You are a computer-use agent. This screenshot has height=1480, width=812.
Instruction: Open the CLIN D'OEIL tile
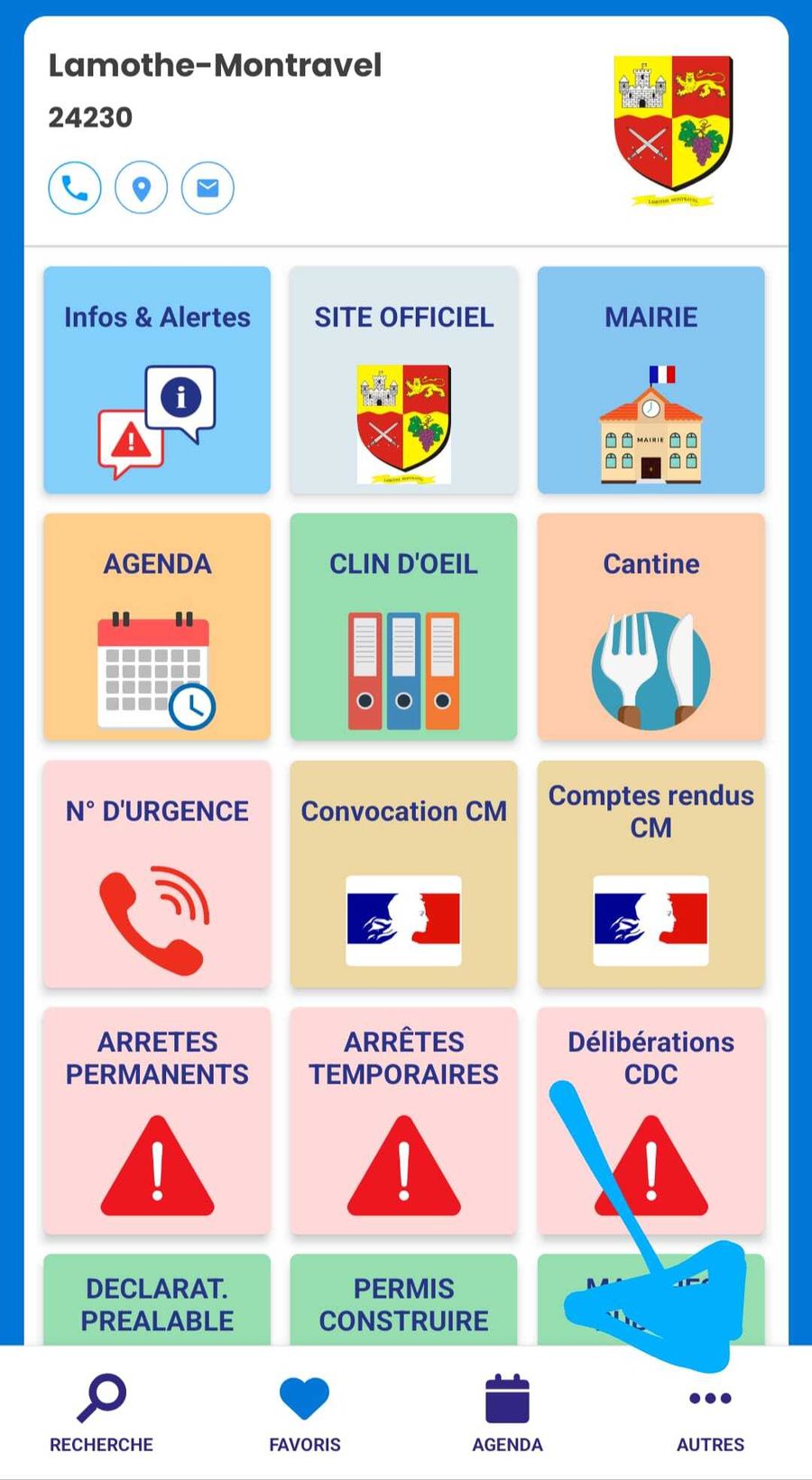point(403,627)
